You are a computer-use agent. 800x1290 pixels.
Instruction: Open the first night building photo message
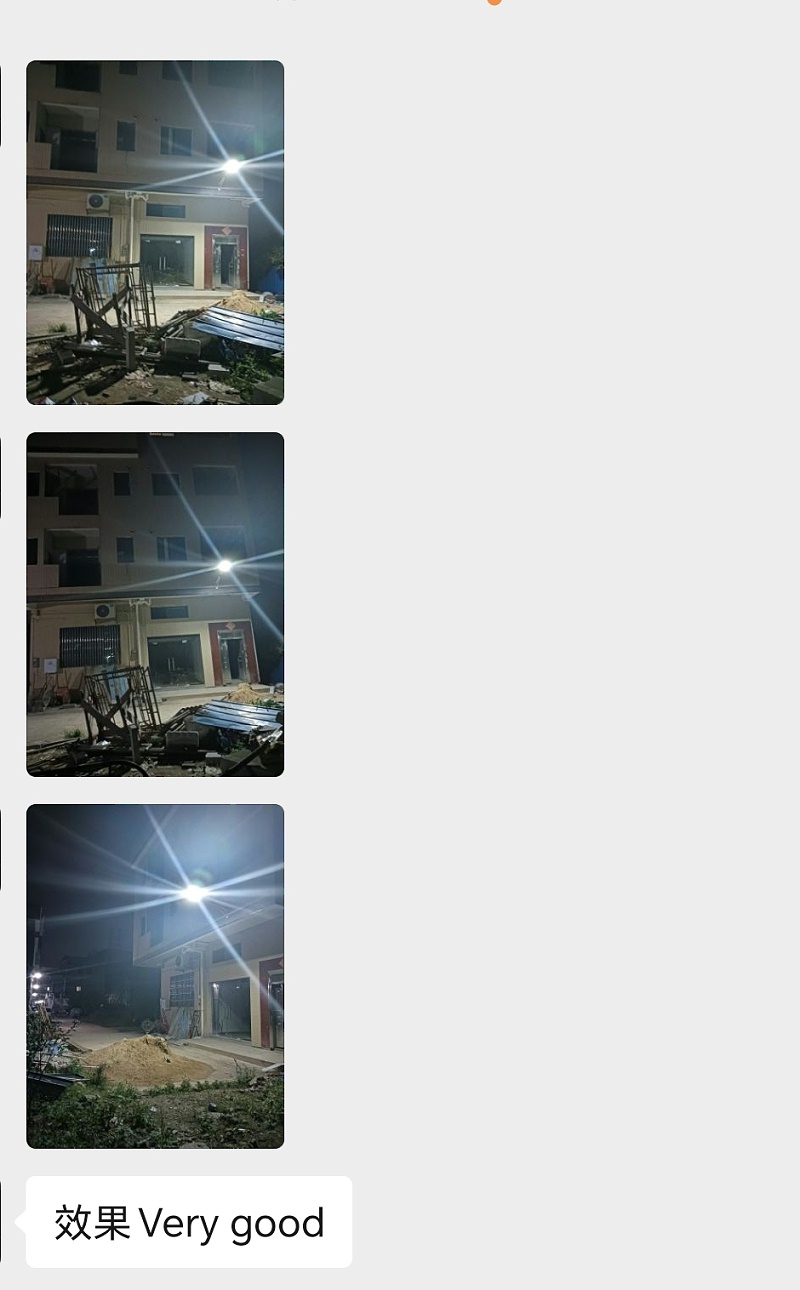click(155, 232)
